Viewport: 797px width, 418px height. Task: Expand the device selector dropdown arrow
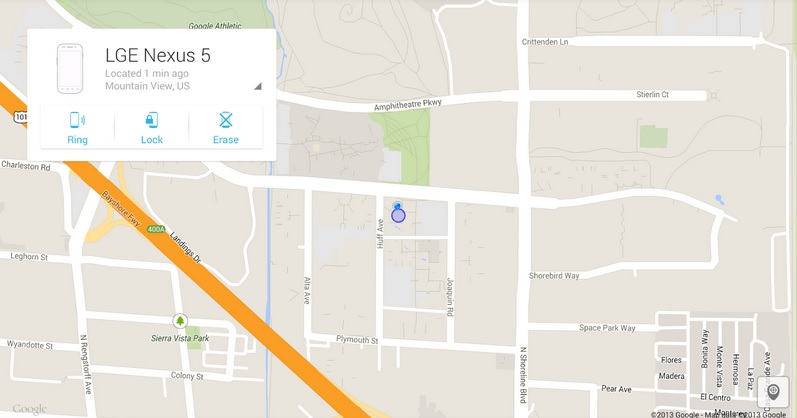tap(257, 87)
